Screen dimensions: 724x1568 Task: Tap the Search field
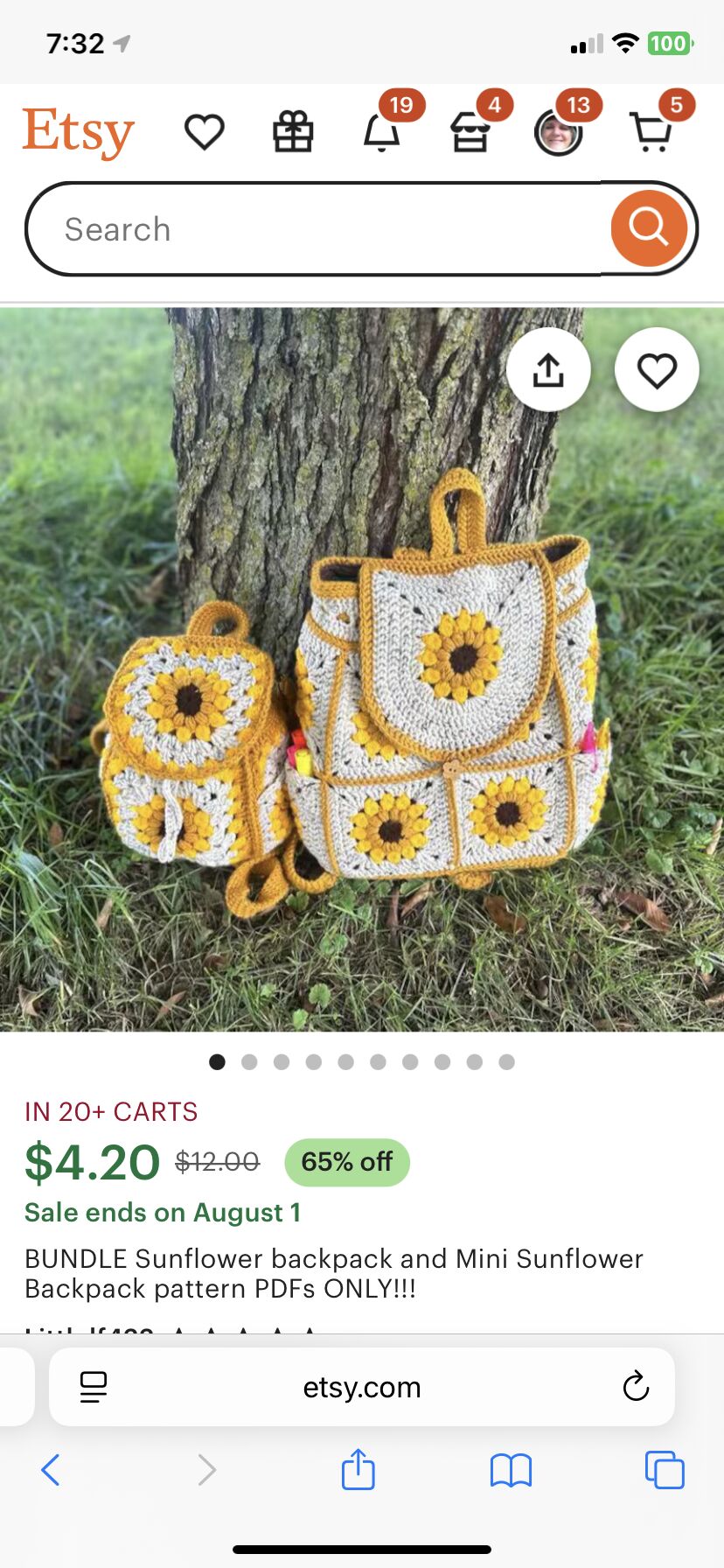(315, 229)
